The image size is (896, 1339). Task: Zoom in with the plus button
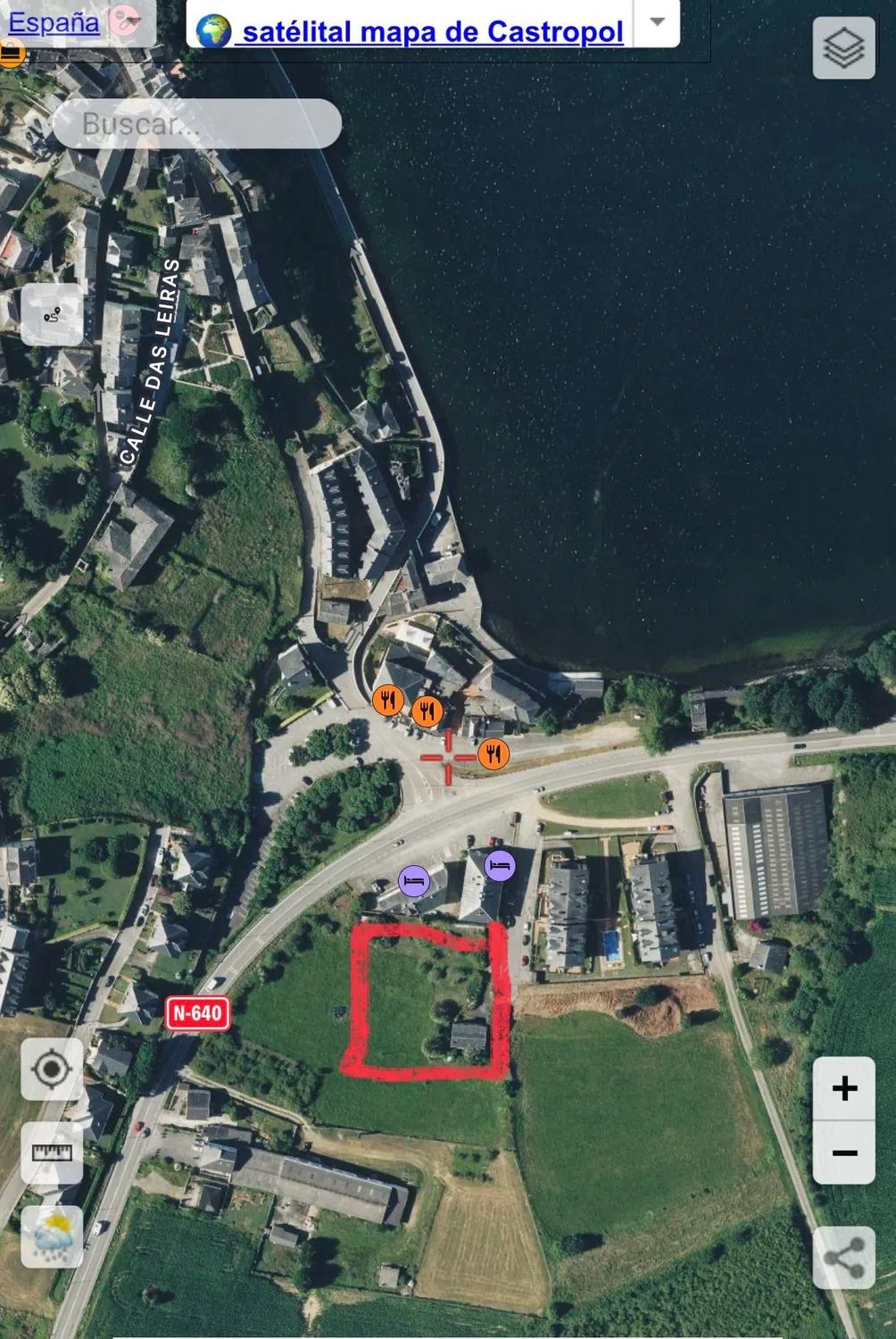tap(843, 1089)
